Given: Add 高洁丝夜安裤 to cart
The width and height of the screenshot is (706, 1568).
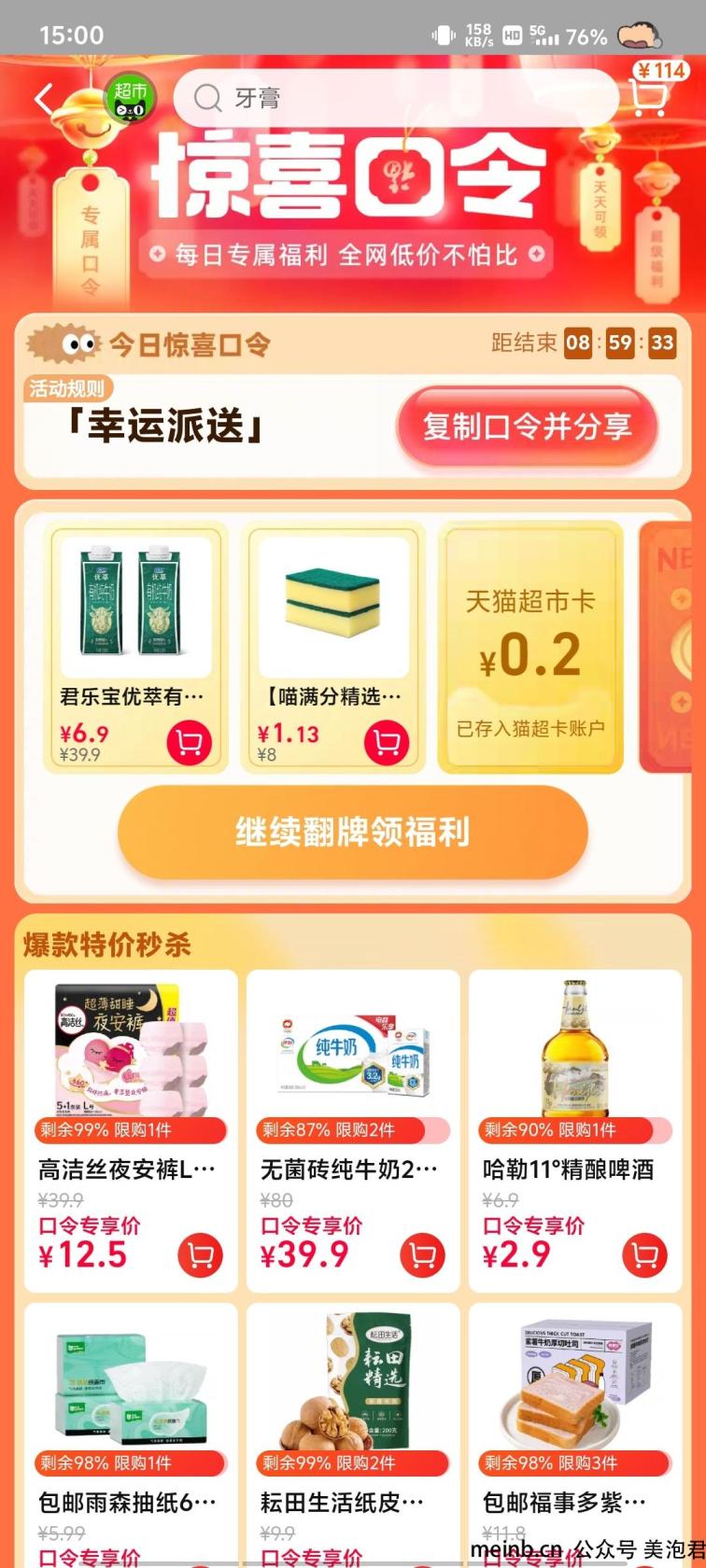Looking at the screenshot, I should tap(201, 1256).
